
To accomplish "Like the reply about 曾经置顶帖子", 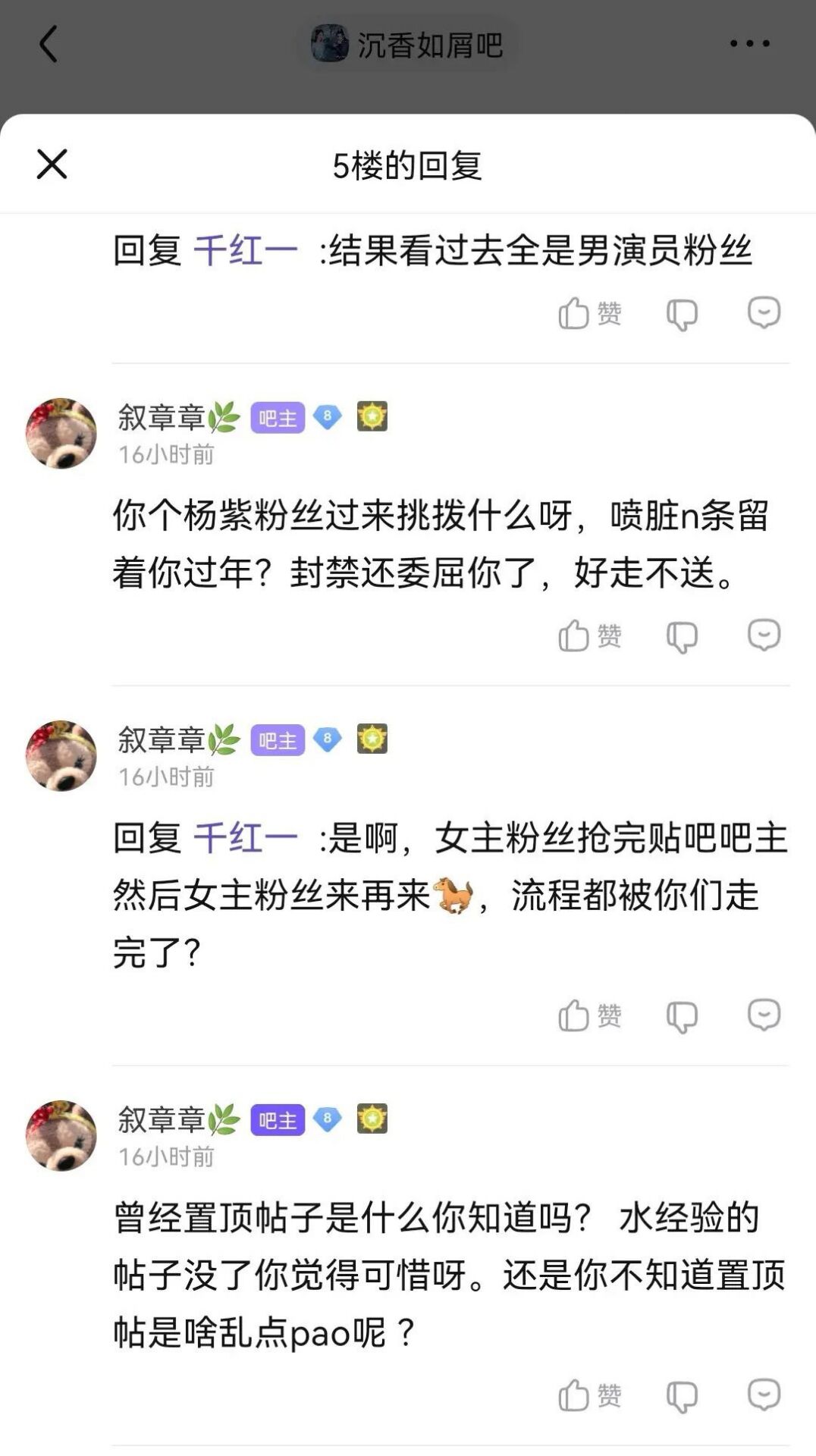I will point(589,1395).
